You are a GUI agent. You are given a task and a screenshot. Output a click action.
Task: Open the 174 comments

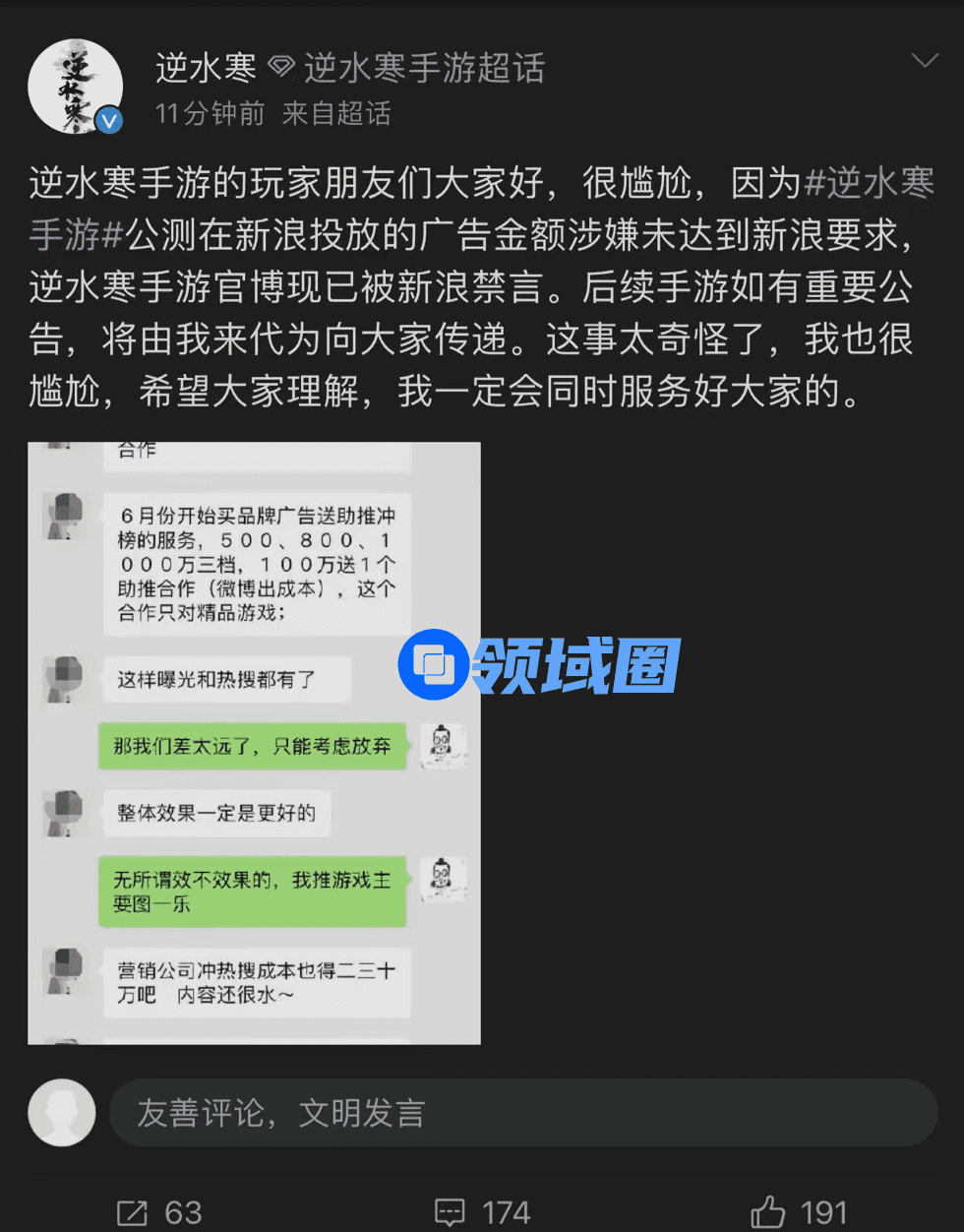pos(482,1211)
